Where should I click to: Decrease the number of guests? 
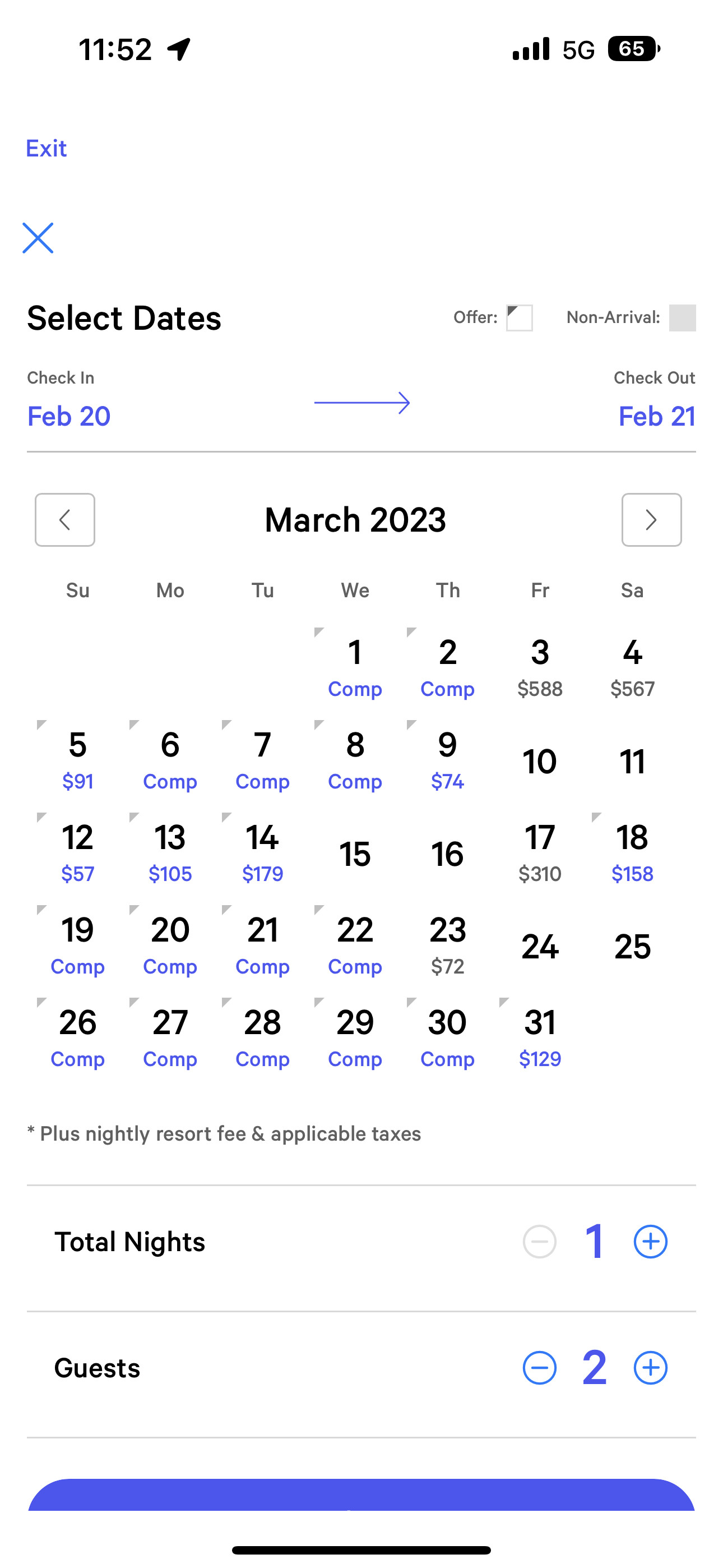(x=540, y=1368)
